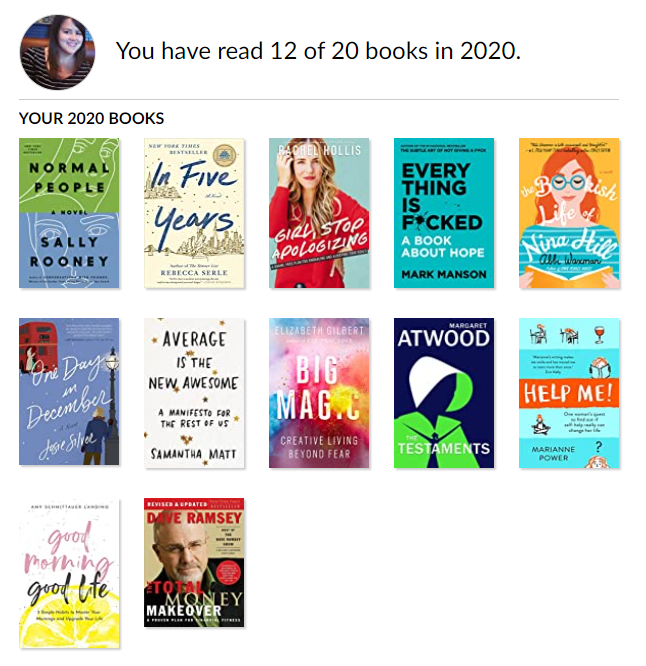The height and width of the screenshot is (666, 646).
Task: Open the profile picture avatar
Action: pos(57,52)
